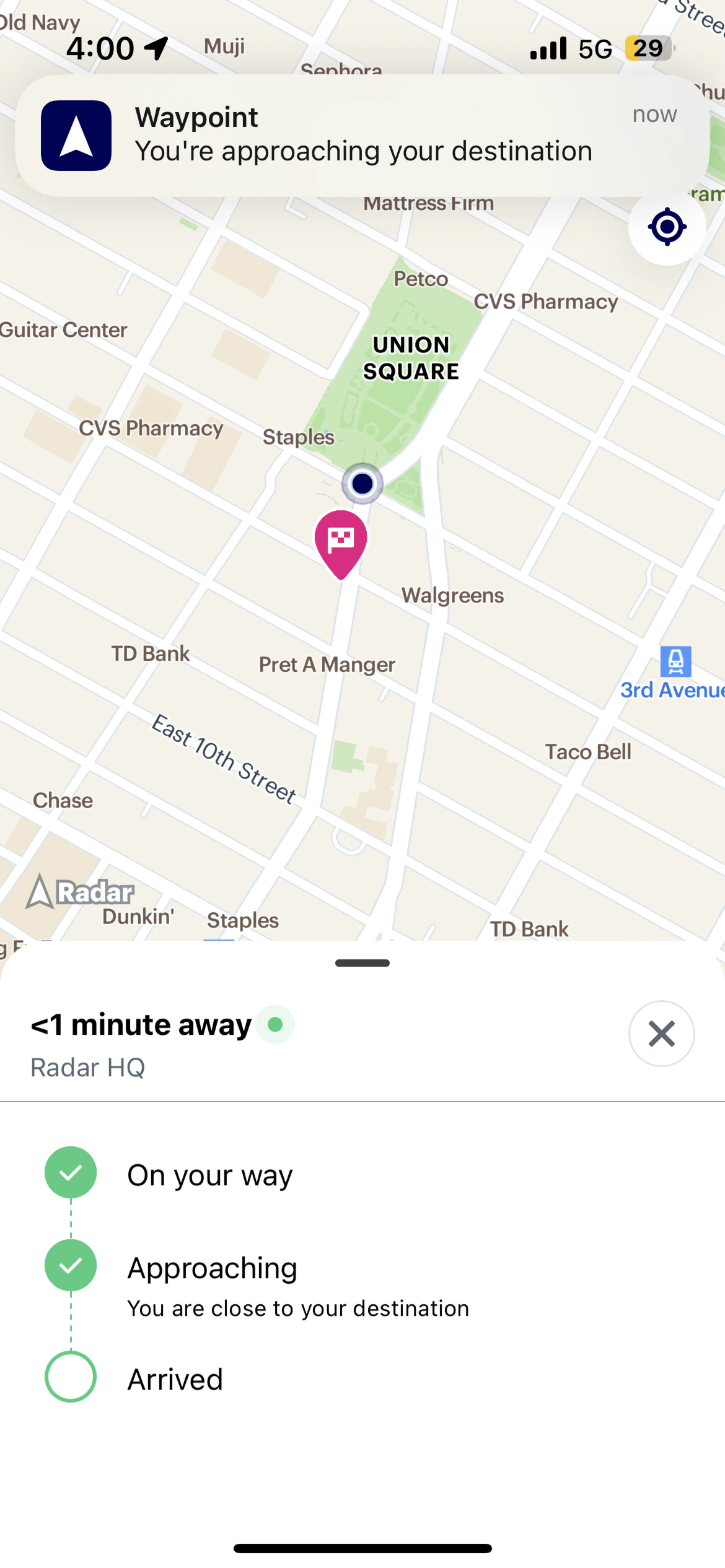Tap the 3rd Avenue subway station icon
725x1568 pixels.
click(675, 661)
